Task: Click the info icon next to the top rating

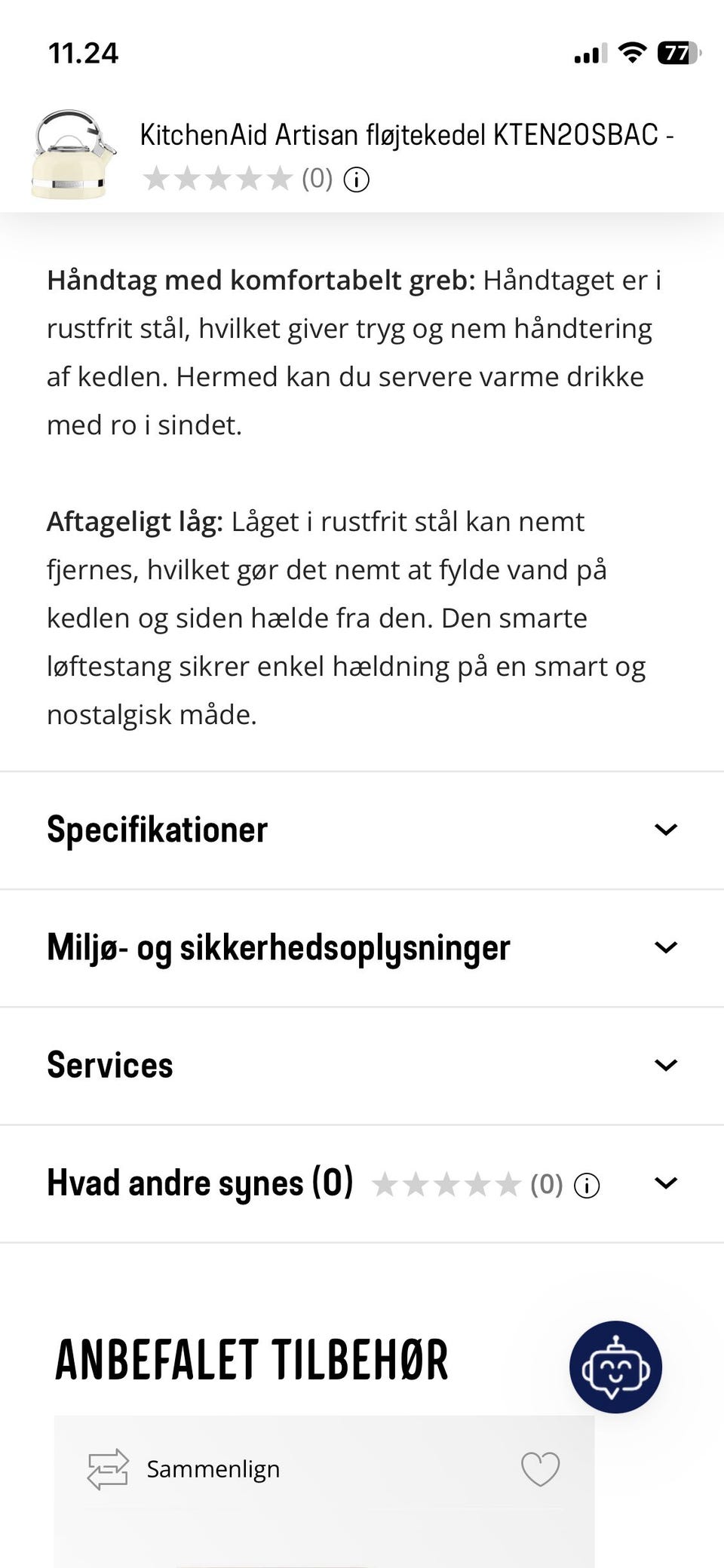Action: point(356,180)
